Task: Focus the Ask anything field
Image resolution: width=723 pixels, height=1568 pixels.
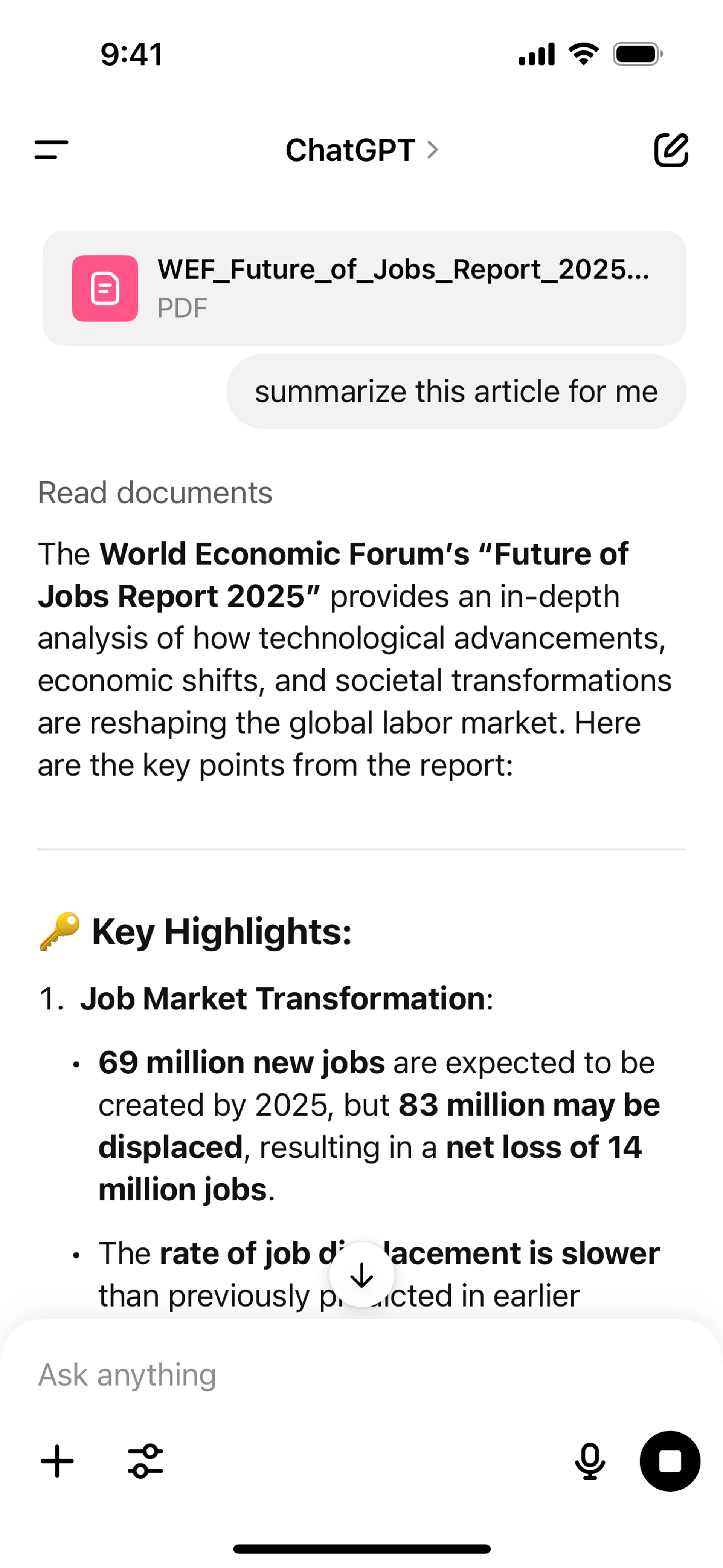Action: coord(304,1374)
